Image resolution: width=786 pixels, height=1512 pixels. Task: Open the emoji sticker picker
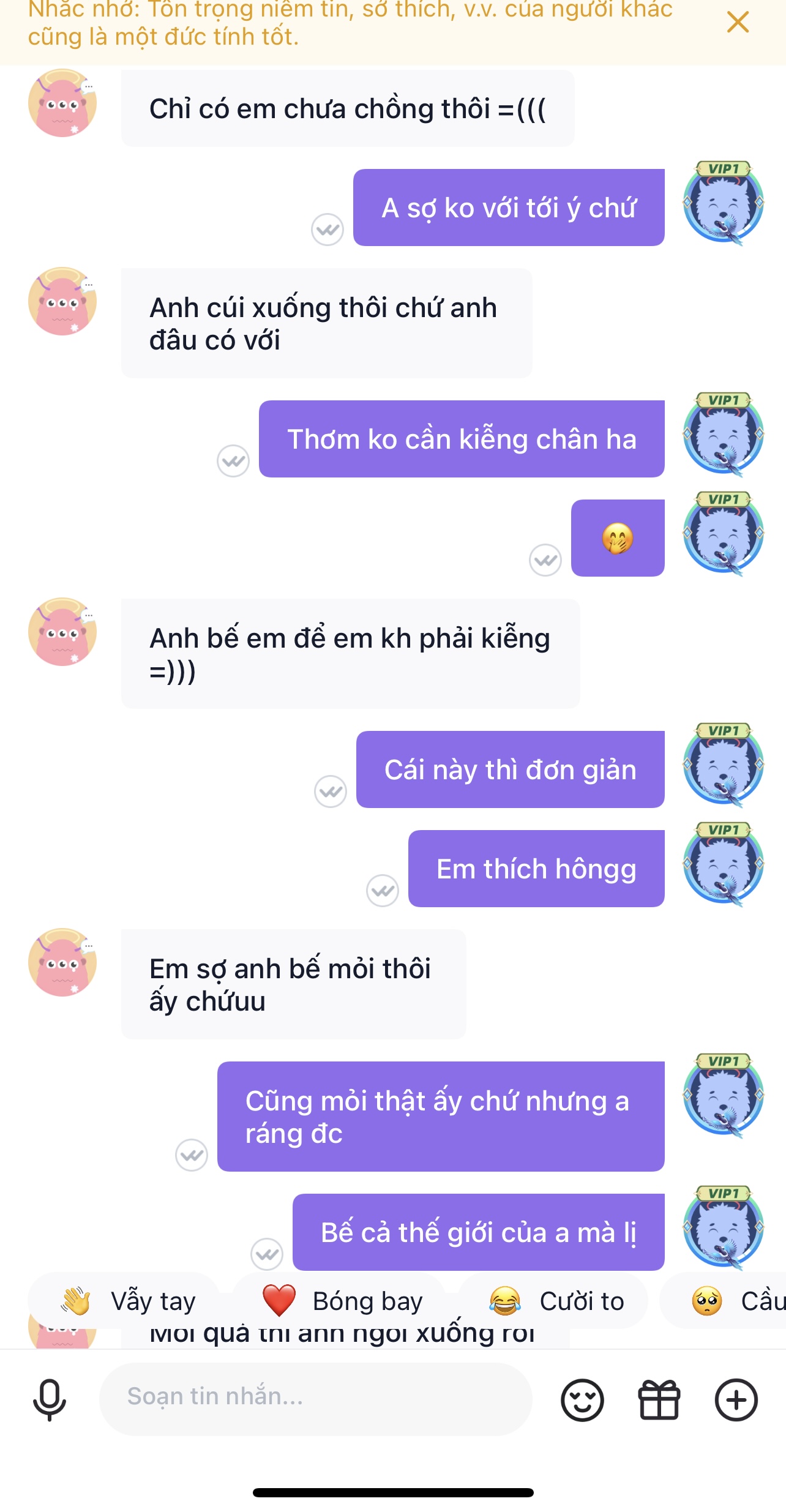tap(582, 1399)
